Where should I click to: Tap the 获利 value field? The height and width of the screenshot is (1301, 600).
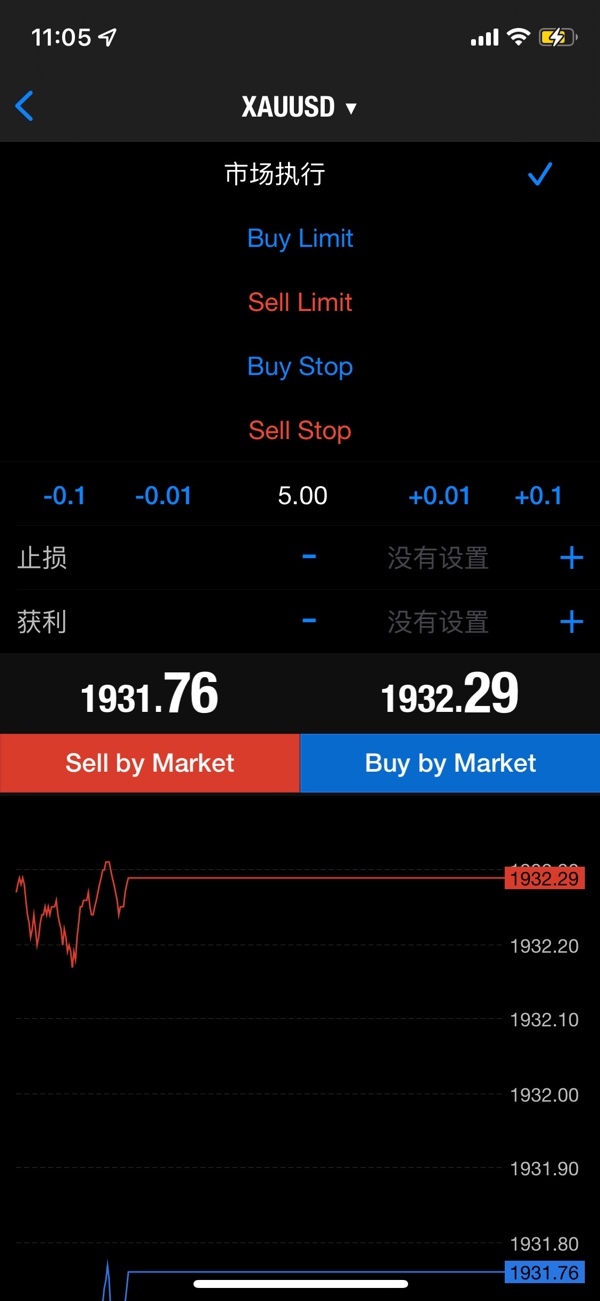(x=438, y=621)
